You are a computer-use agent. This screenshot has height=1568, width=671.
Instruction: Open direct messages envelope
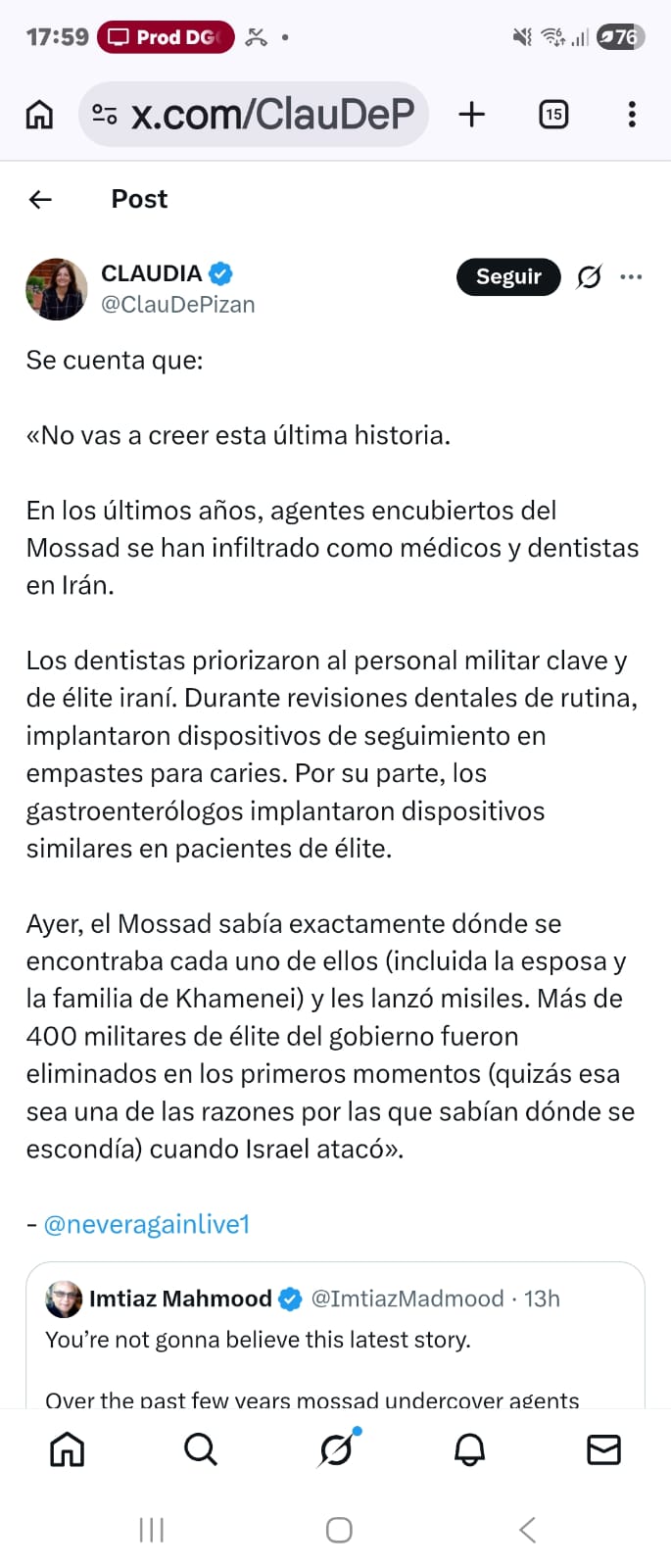tap(603, 1448)
